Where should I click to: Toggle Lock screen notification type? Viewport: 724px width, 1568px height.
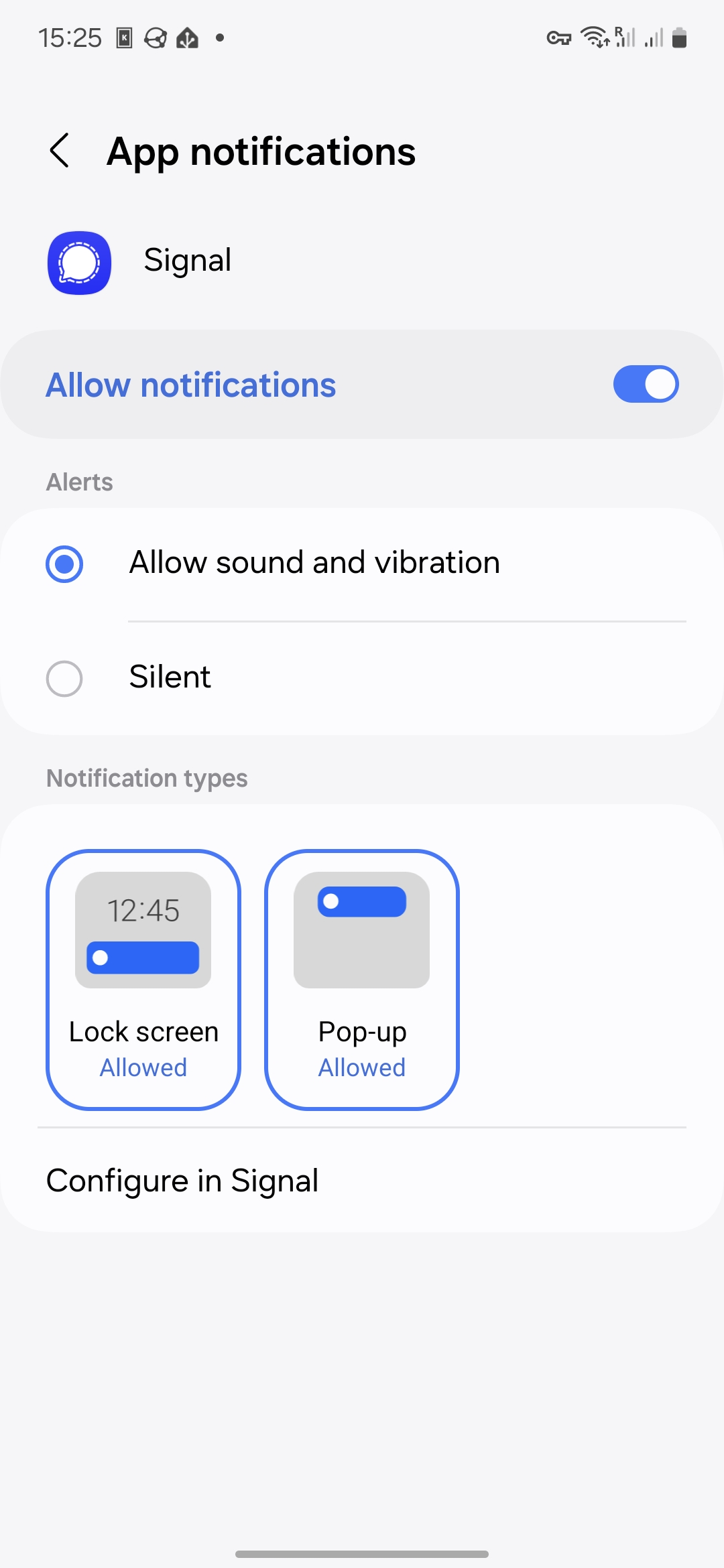143,979
